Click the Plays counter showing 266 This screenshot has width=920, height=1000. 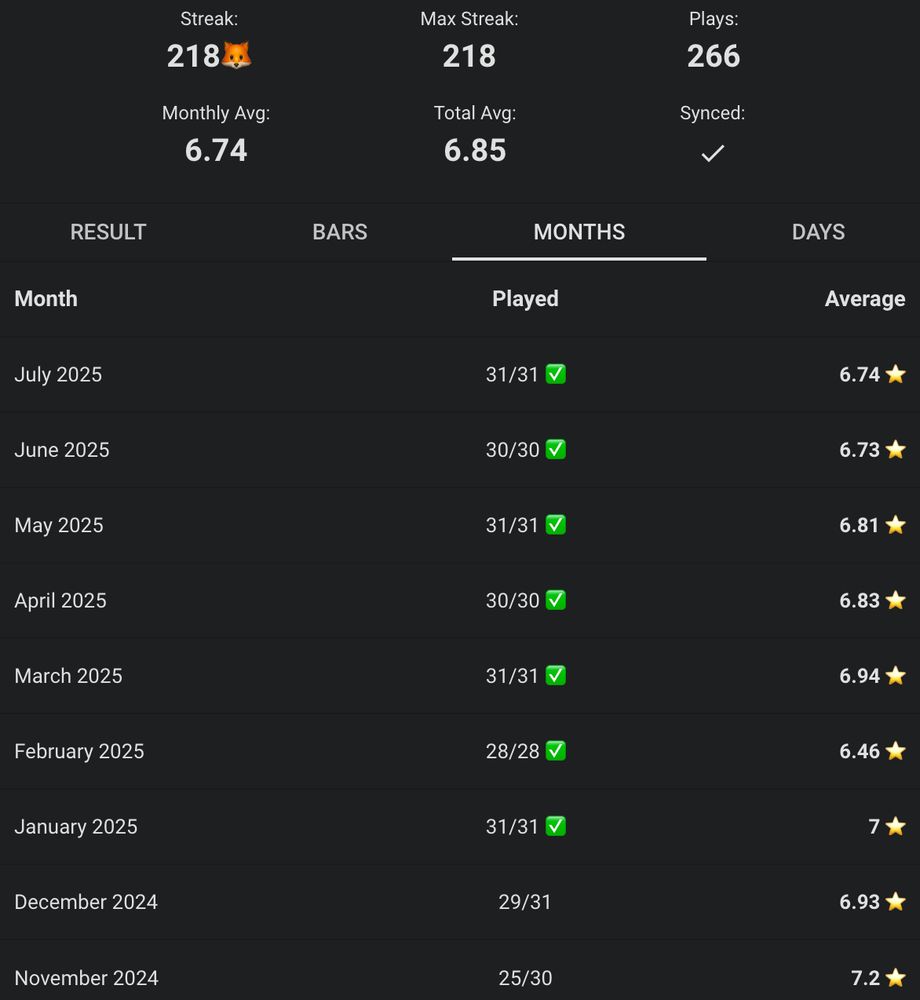(x=712, y=56)
